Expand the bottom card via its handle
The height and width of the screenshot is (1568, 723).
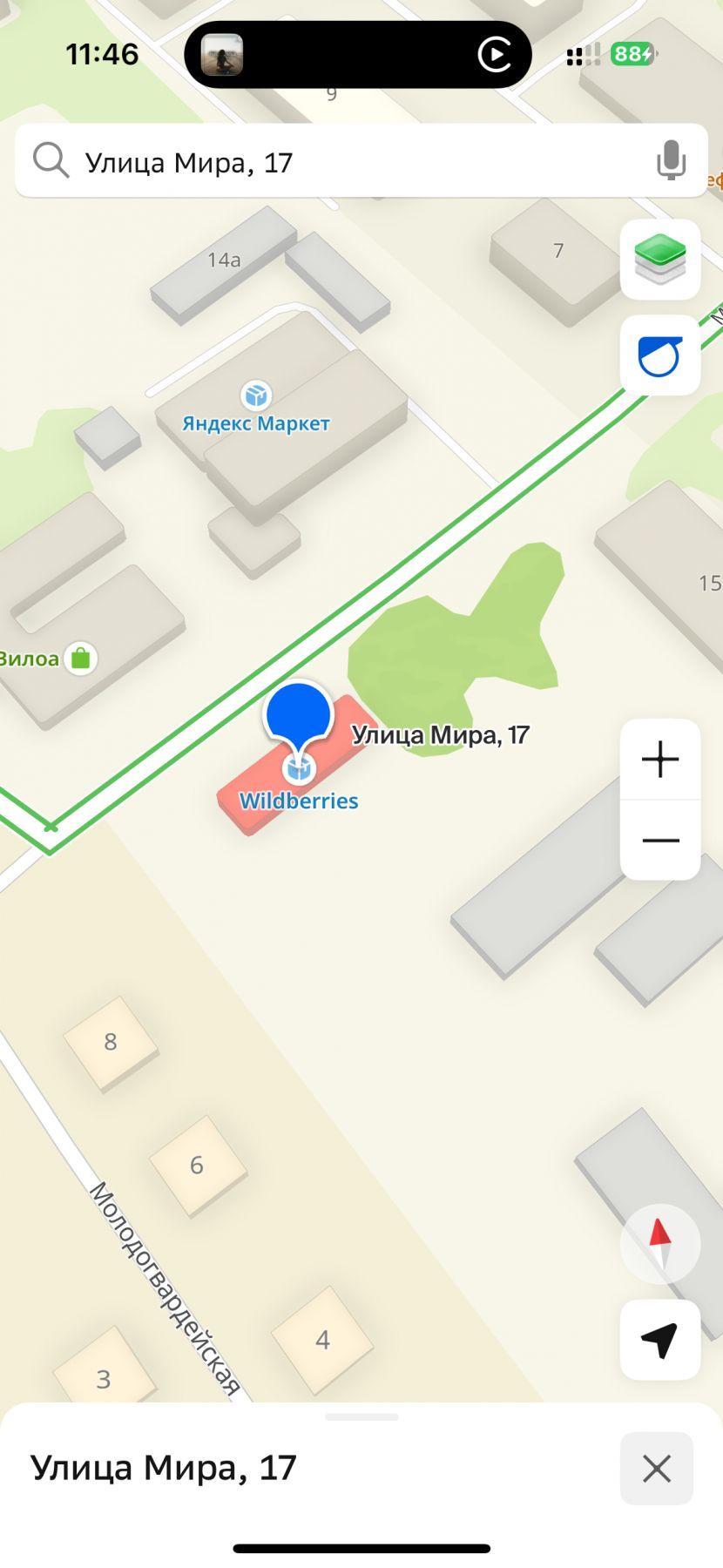pyautogui.click(x=361, y=1417)
